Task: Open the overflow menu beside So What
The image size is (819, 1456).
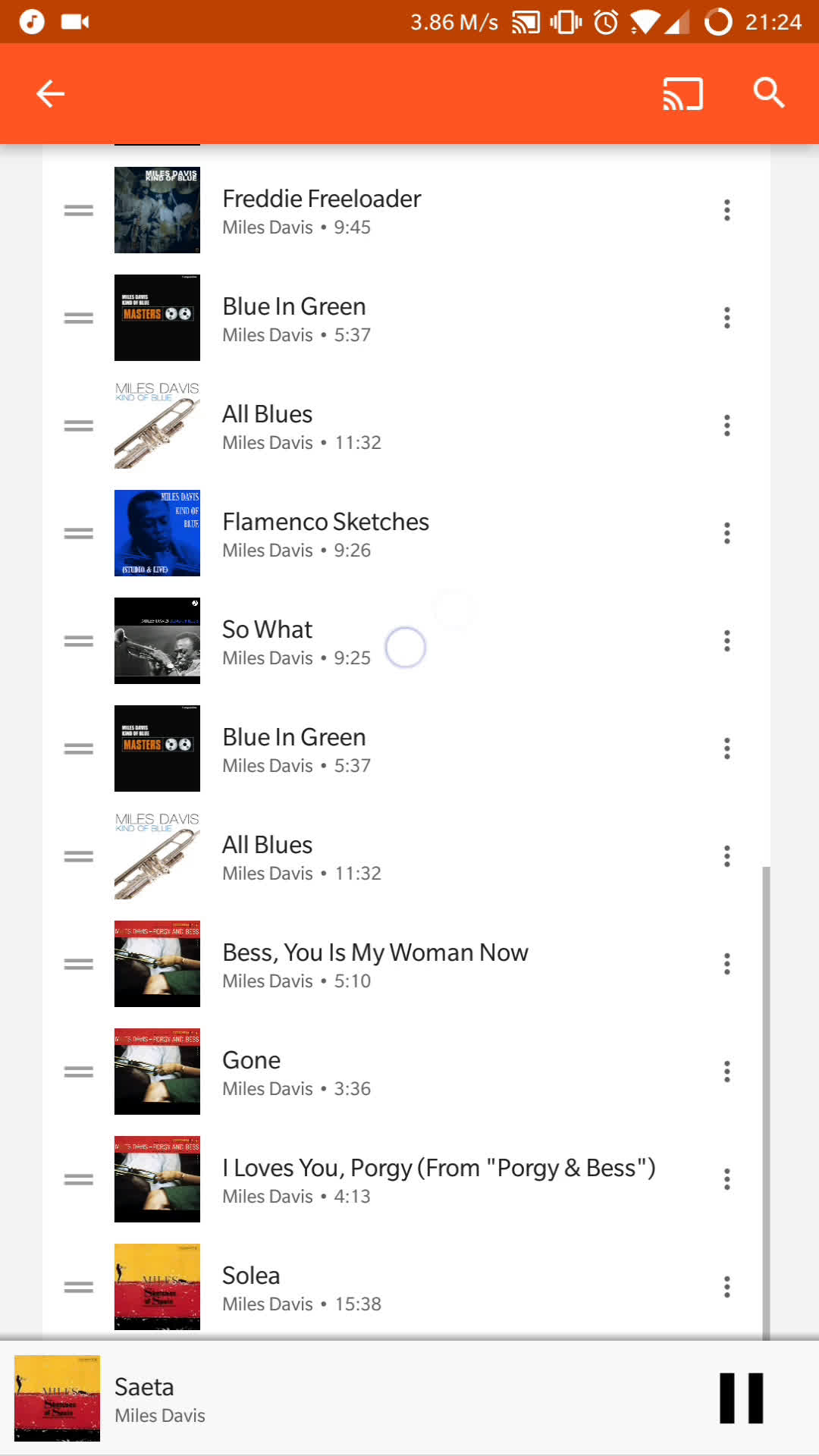Action: [x=726, y=641]
